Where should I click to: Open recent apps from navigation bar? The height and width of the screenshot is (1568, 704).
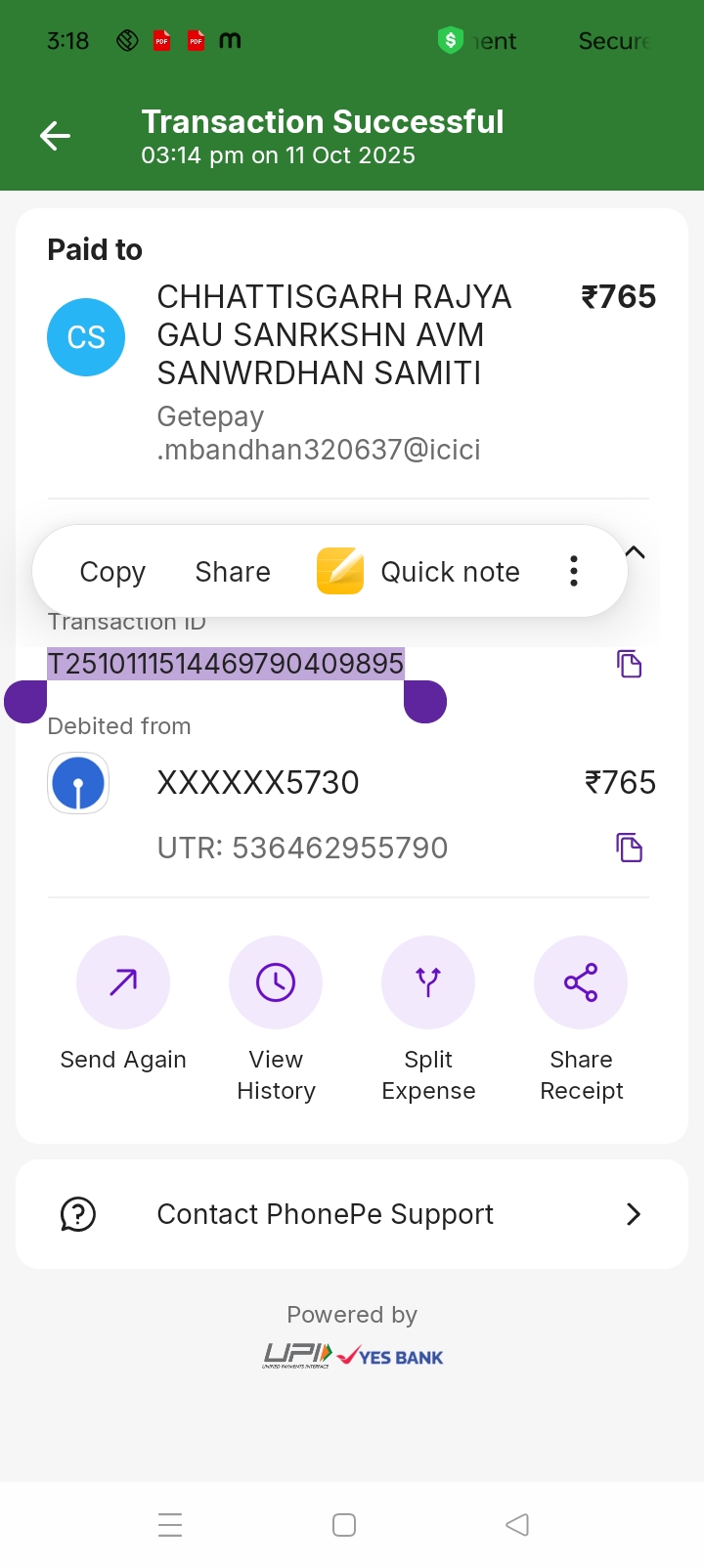[x=170, y=1525]
